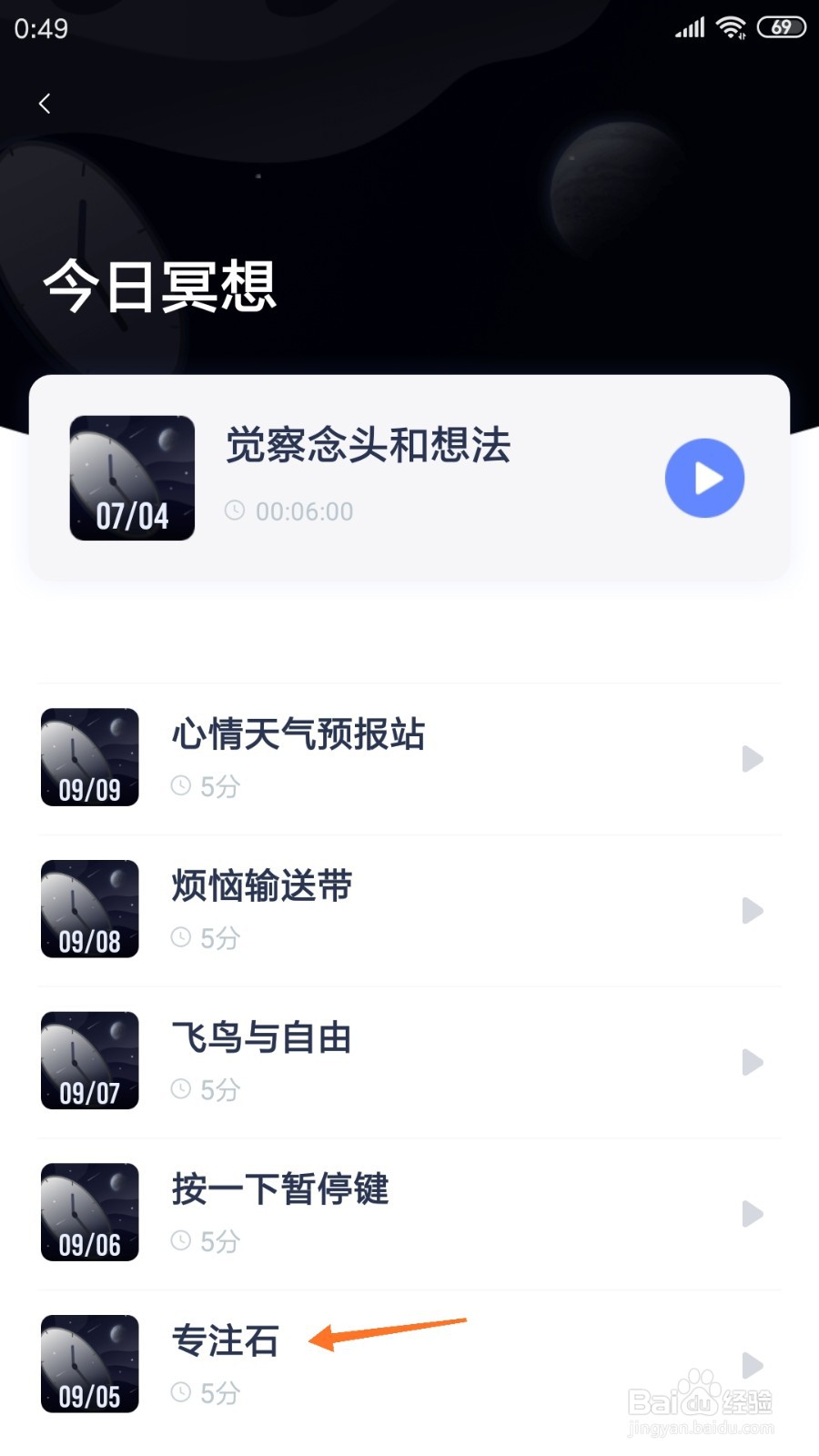Play 飞鸟与自由 using its arrow icon
Image resolution: width=819 pixels, height=1456 pixels.
(752, 1062)
